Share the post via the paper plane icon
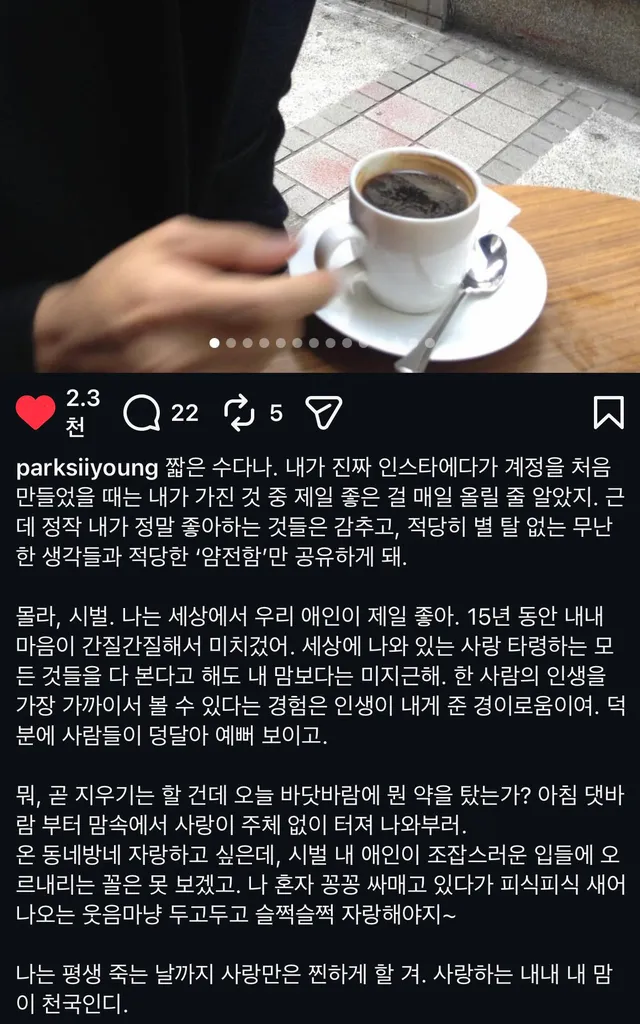 point(323,412)
